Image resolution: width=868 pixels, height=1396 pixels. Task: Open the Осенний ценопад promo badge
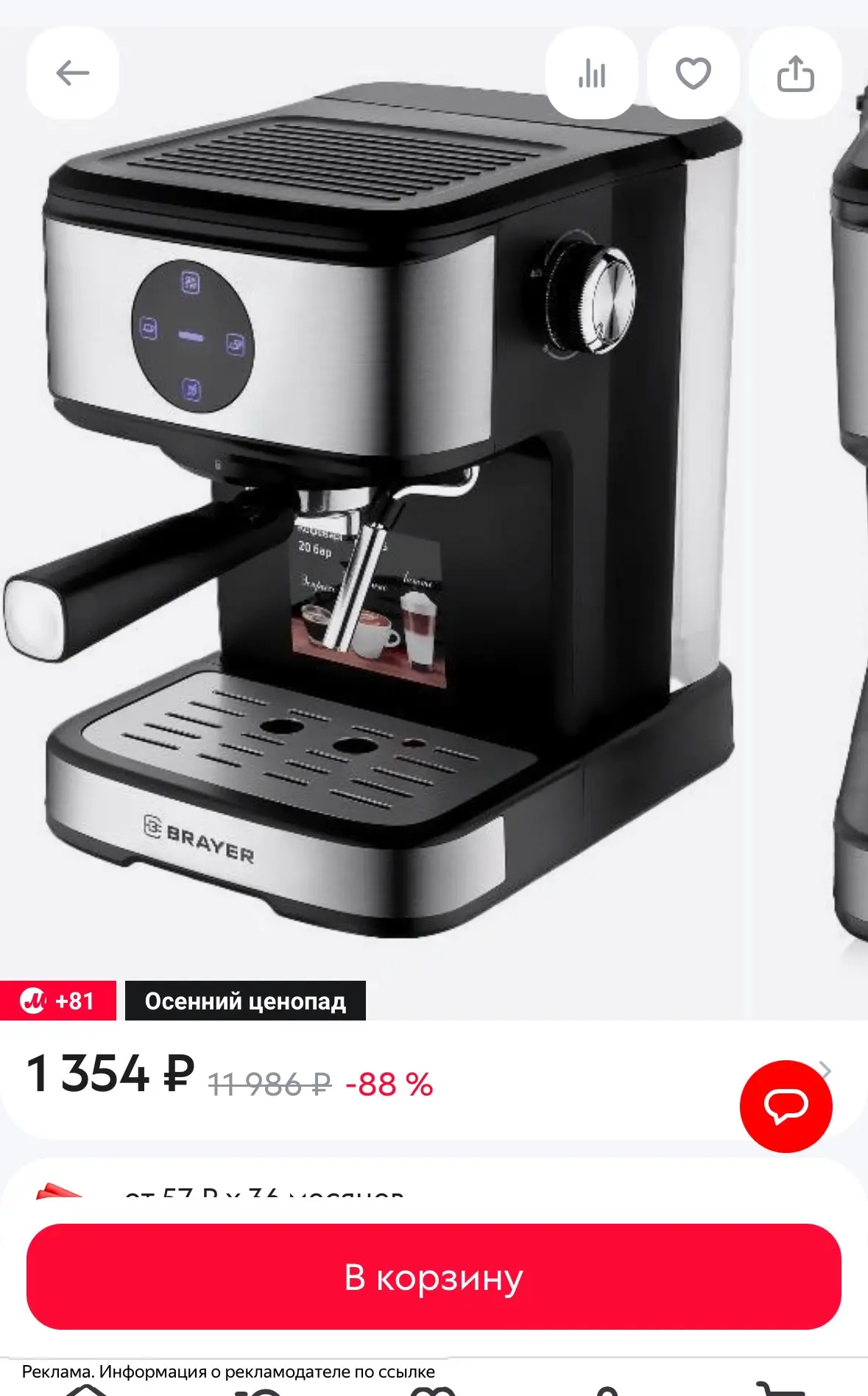click(245, 1001)
